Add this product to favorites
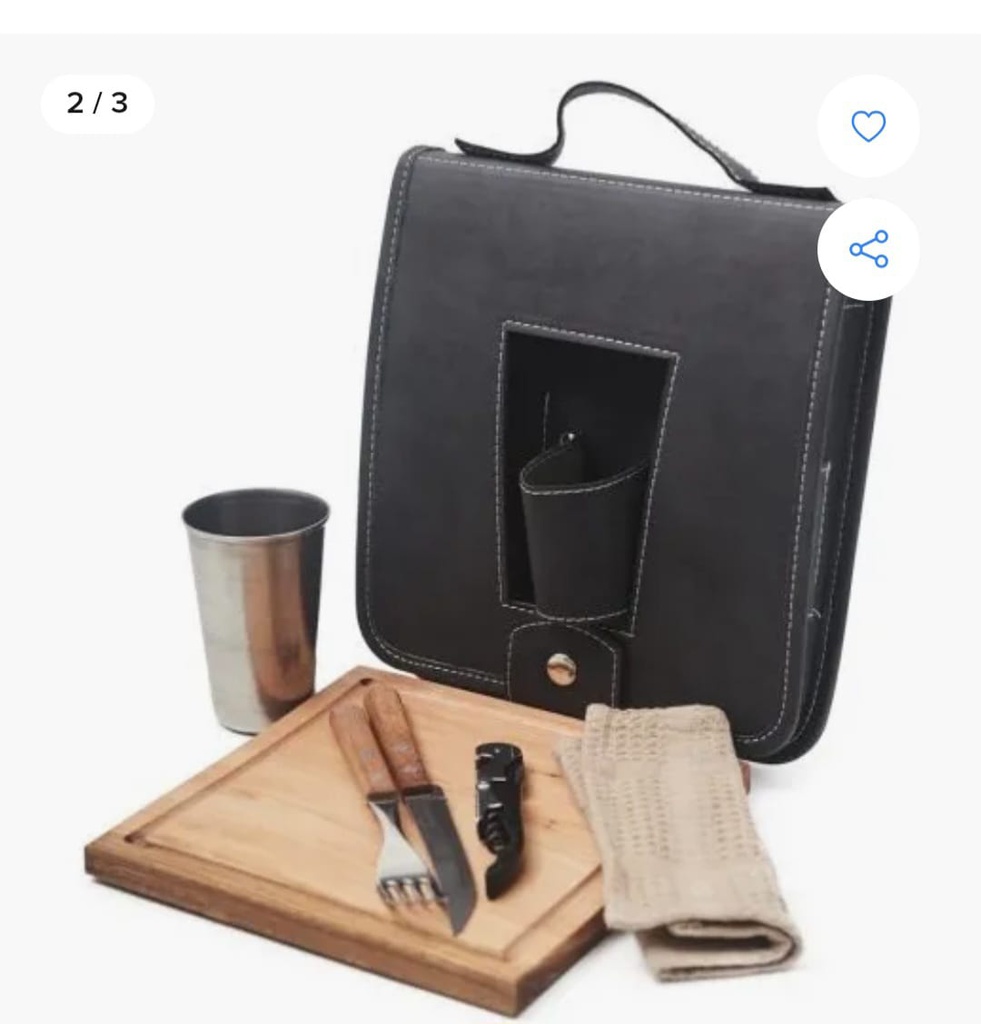This screenshot has height=1024, width=981. [x=867, y=127]
